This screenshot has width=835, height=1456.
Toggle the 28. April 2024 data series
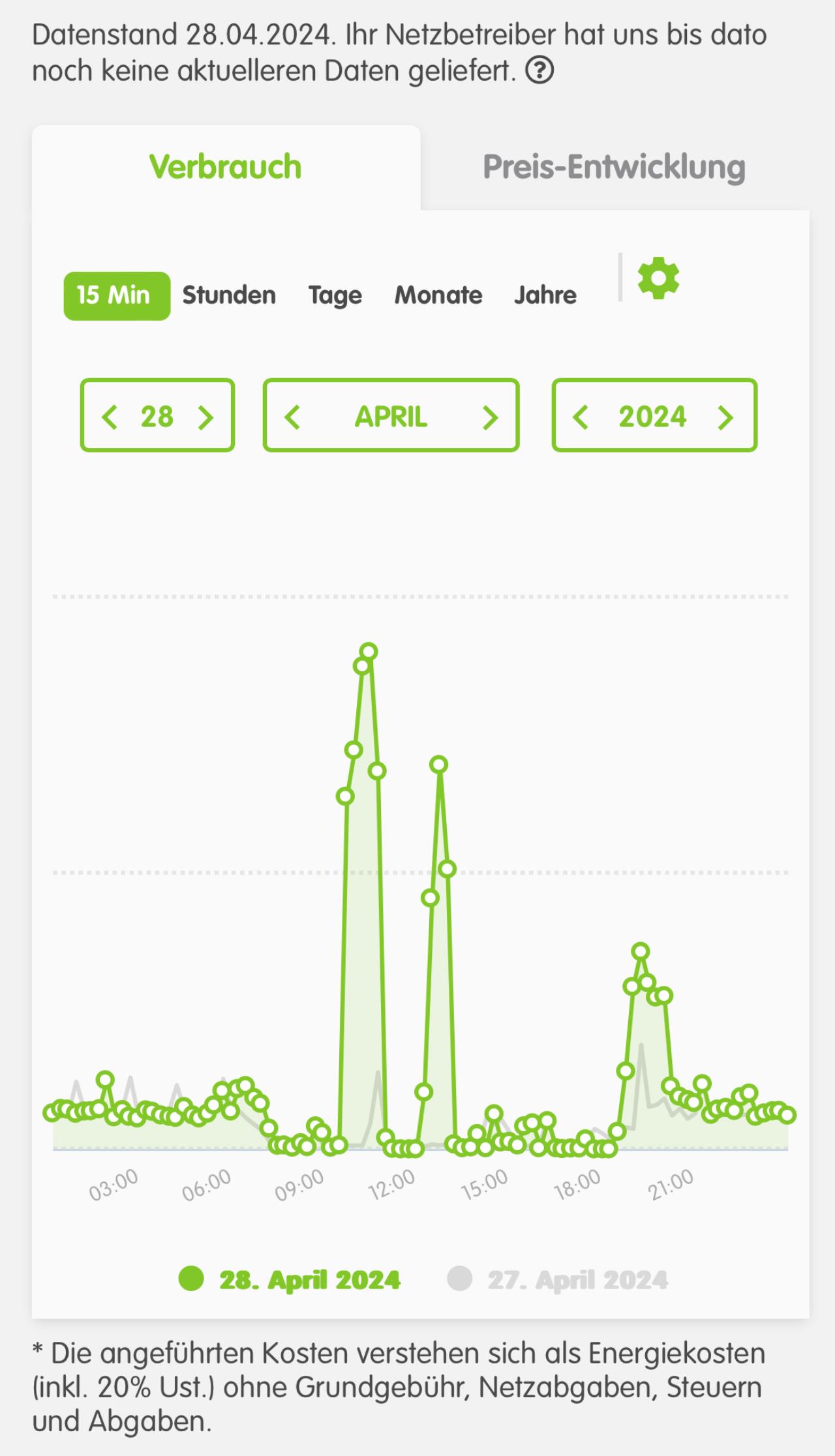(291, 1279)
